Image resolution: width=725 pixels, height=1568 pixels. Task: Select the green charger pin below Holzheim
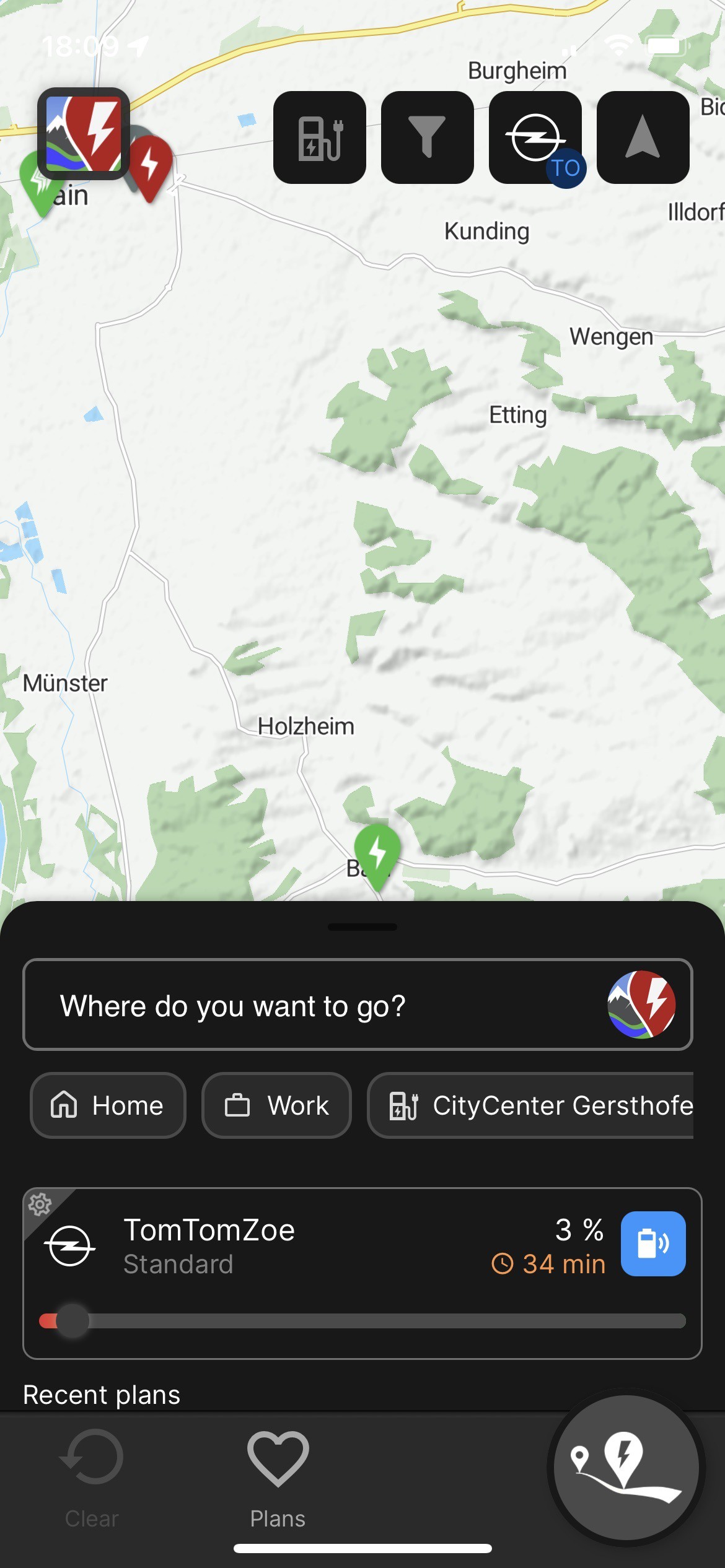[x=377, y=853]
